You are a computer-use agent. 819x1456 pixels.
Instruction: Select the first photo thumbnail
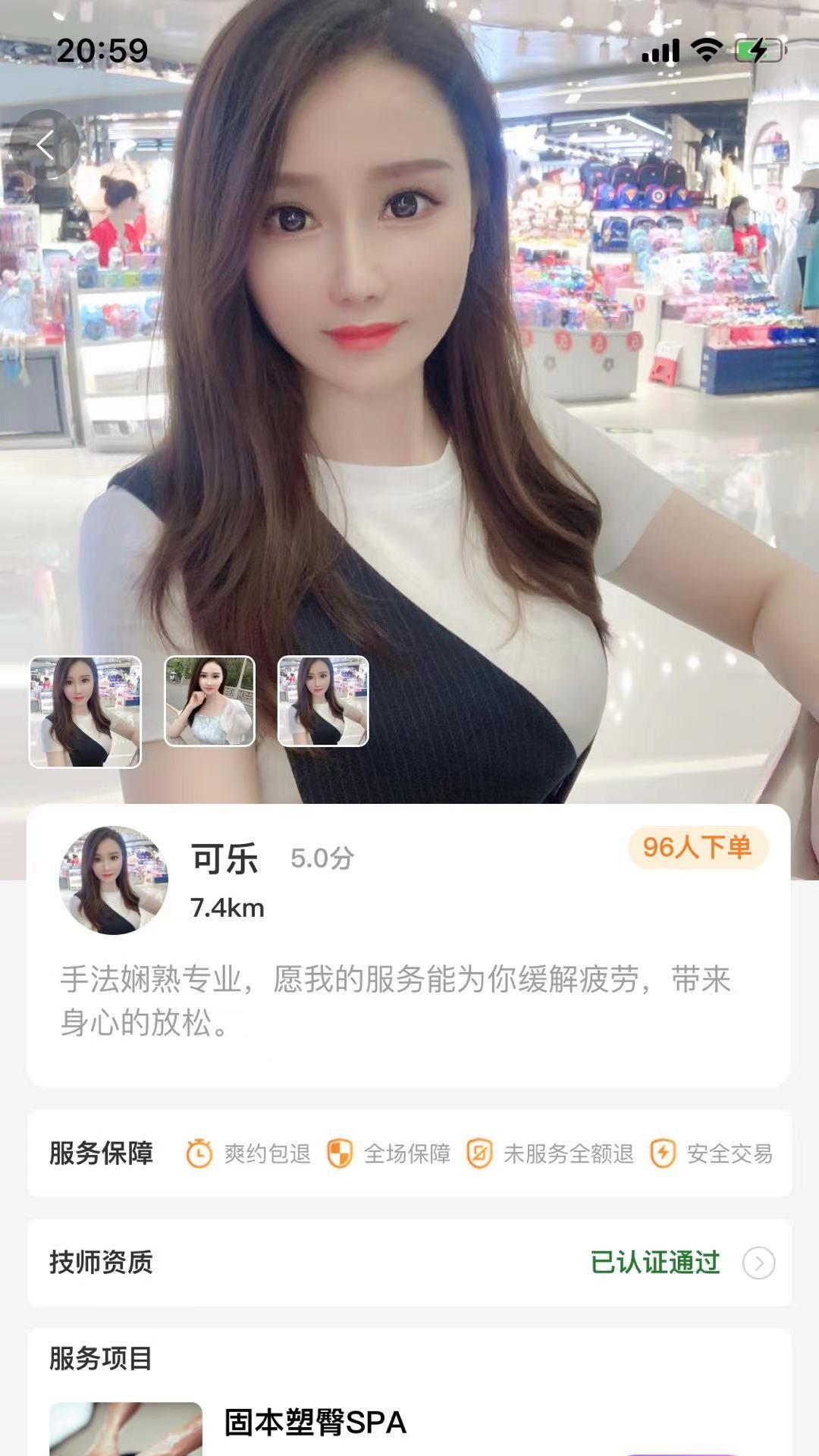[x=85, y=711]
